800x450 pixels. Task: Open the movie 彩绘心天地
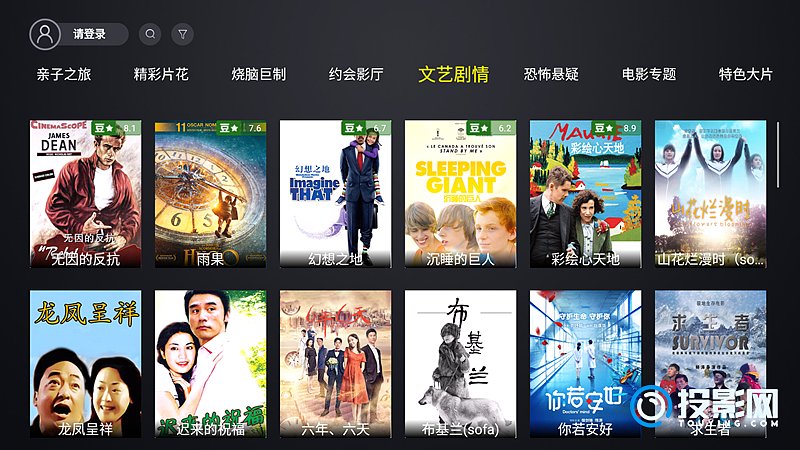click(585, 194)
